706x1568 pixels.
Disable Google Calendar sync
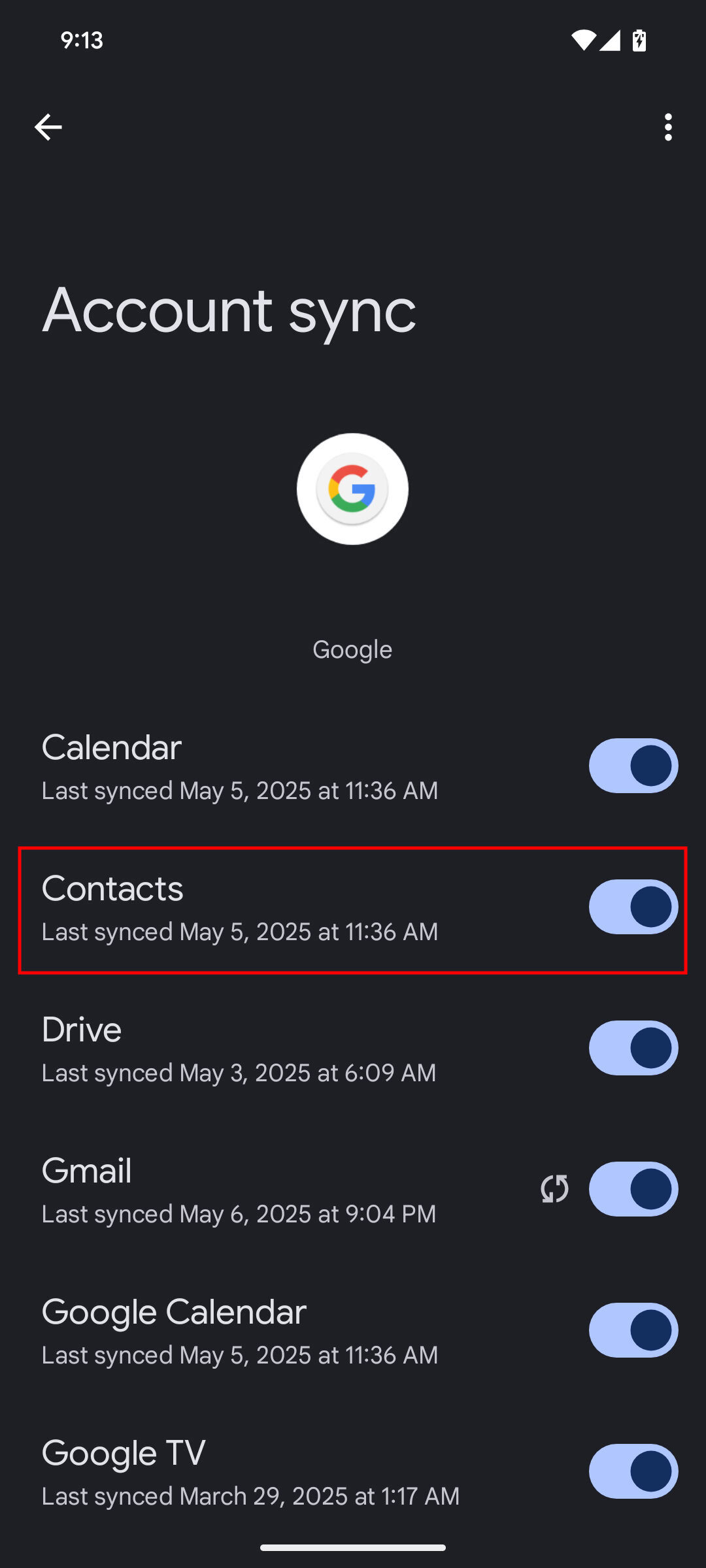(x=631, y=1330)
